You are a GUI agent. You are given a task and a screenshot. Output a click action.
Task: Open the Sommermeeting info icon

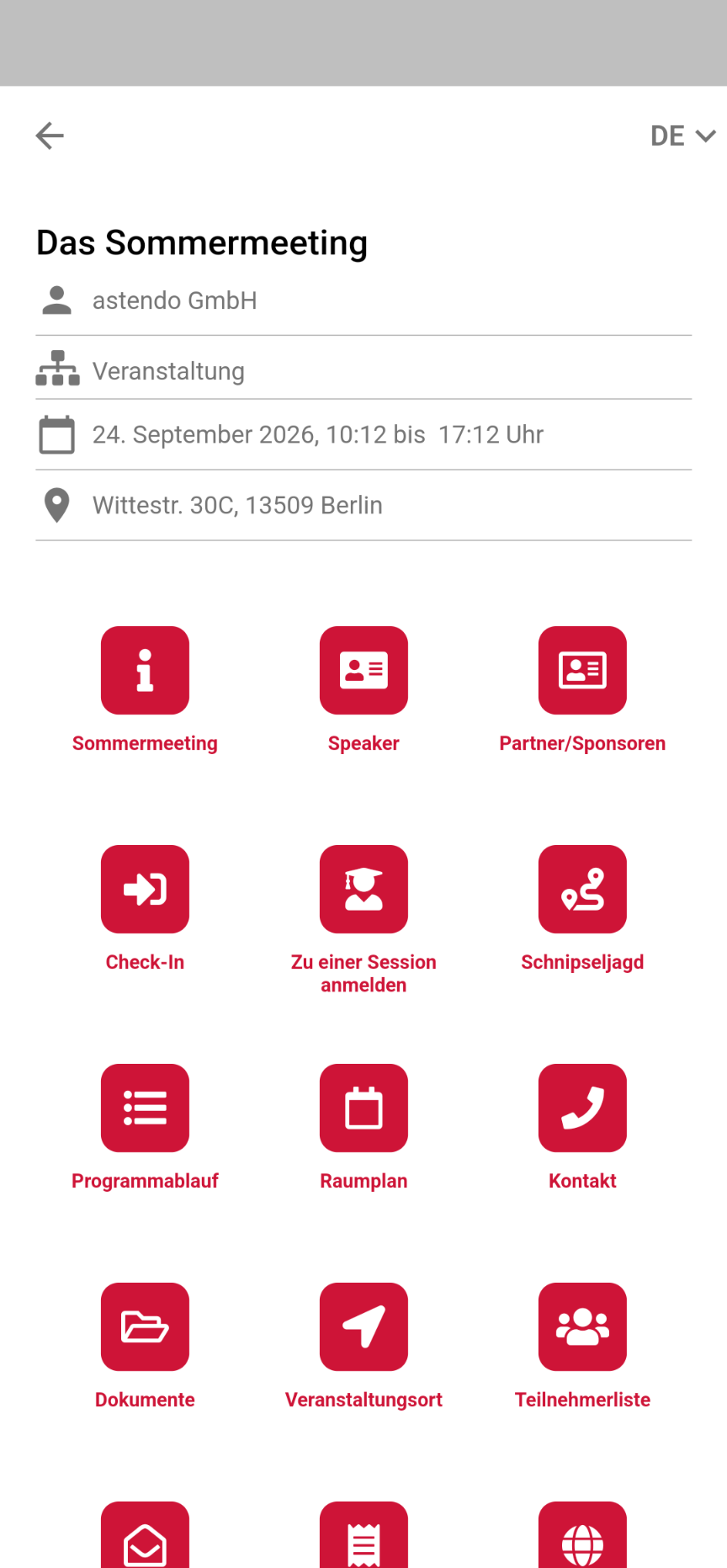pyautogui.click(x=145, y=670)
